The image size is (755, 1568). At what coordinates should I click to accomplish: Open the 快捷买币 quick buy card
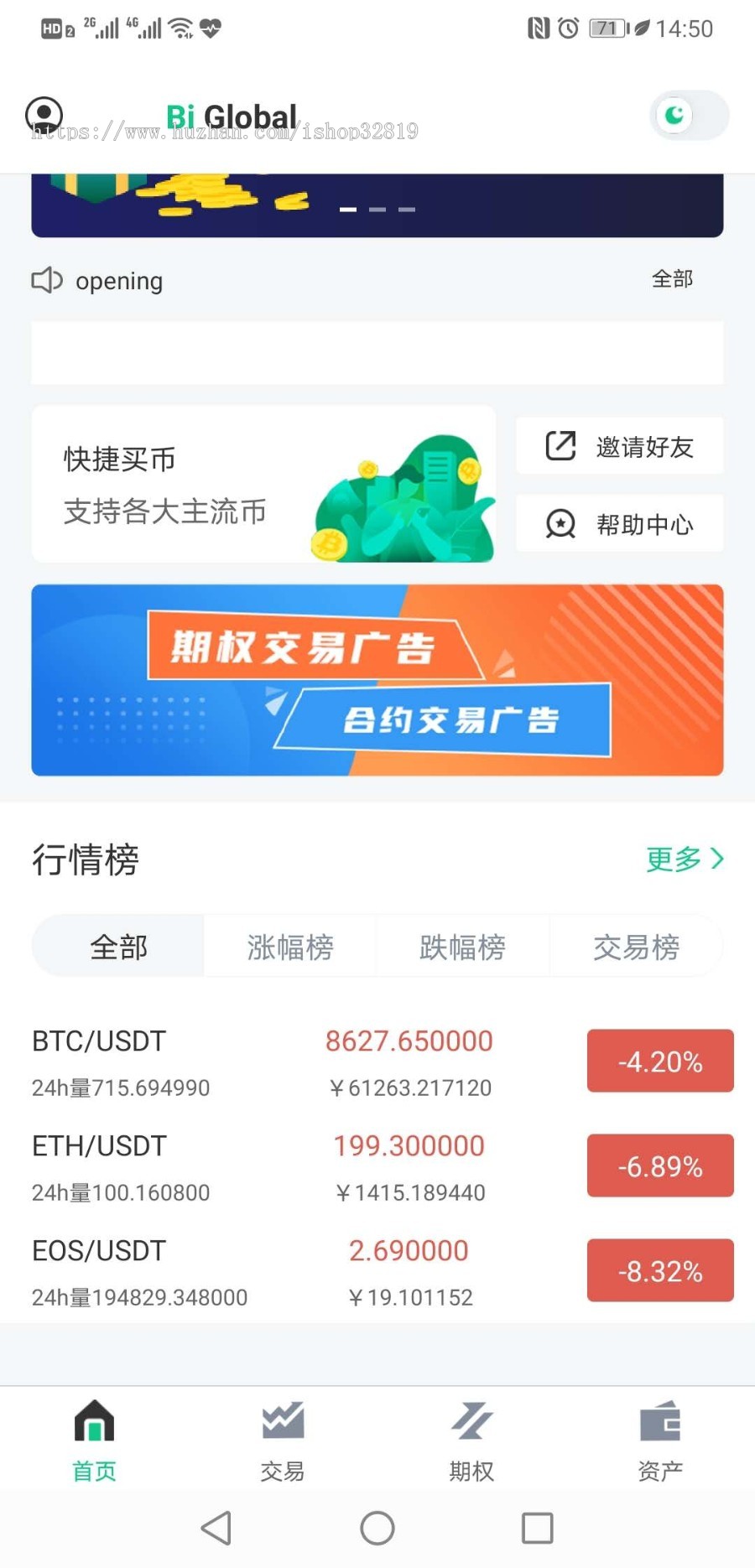coord(263,485)
